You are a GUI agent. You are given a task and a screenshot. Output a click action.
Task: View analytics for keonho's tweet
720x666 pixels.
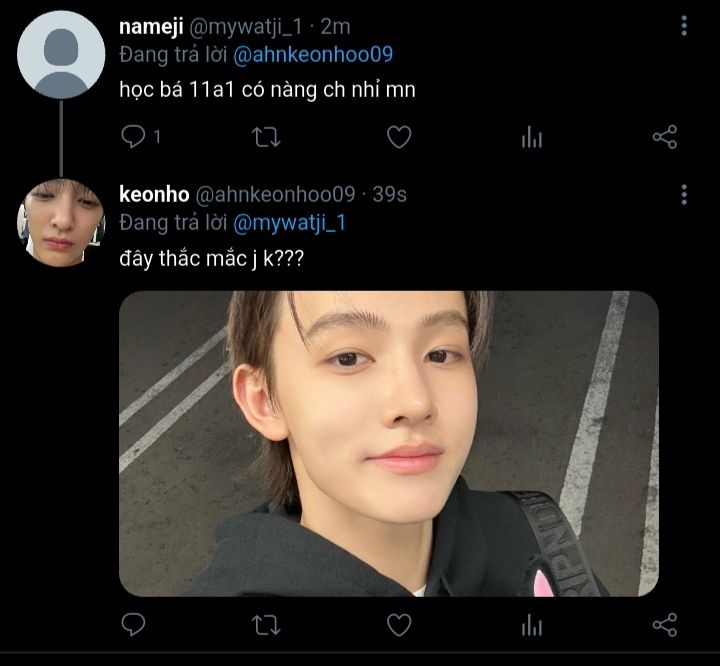pyautogui.click(x=531, y=626)
